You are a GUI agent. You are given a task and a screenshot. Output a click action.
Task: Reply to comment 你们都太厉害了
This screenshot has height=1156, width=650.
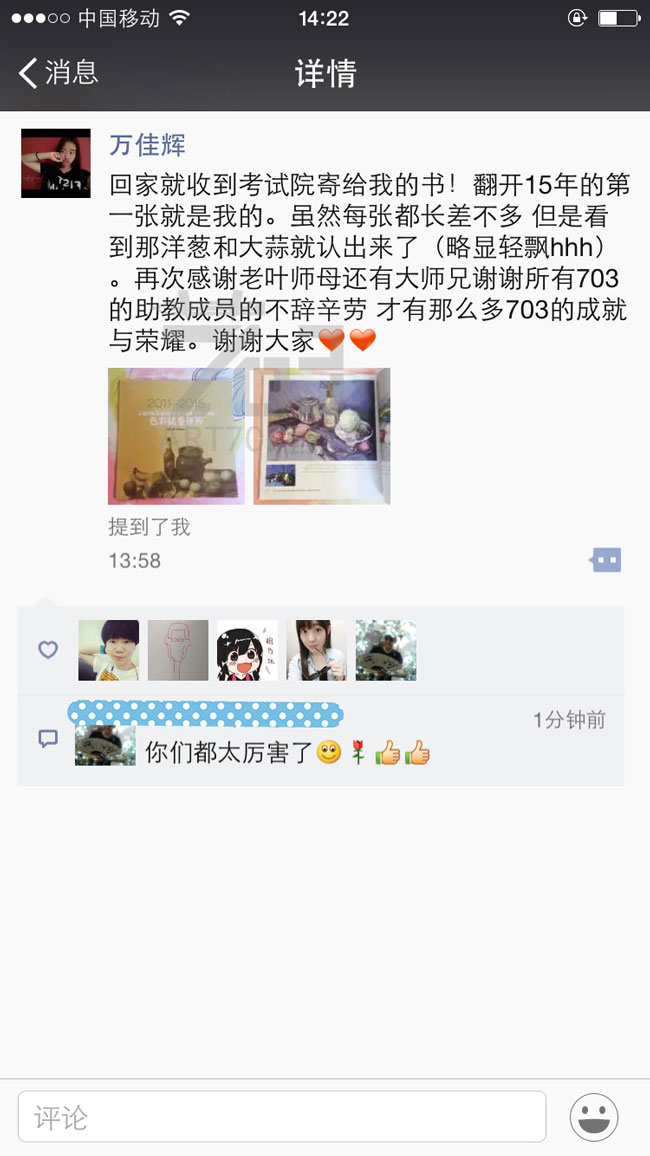click(x=288, y=753)
